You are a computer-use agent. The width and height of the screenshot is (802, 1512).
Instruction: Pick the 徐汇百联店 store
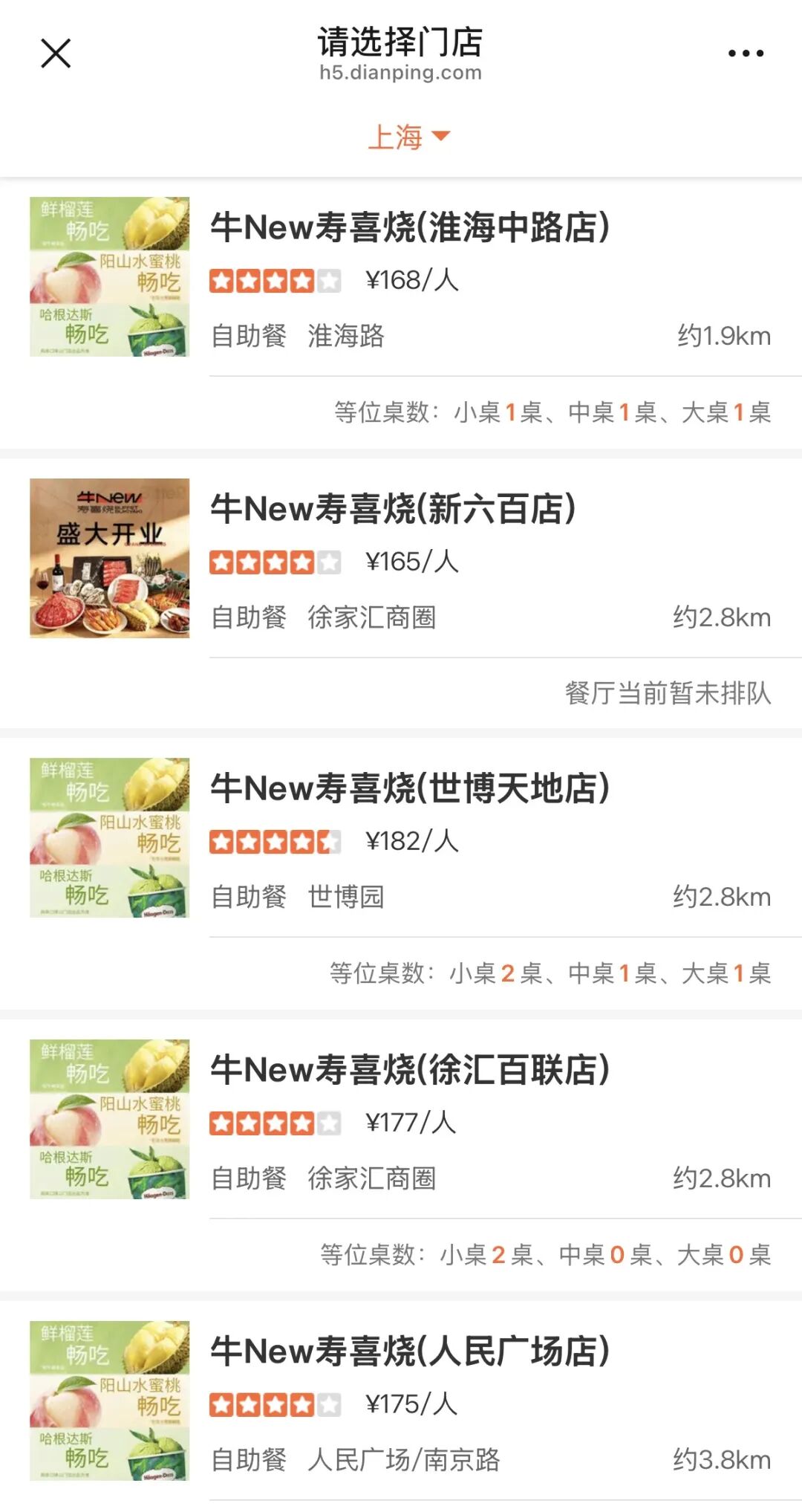tap(401, 1155)
